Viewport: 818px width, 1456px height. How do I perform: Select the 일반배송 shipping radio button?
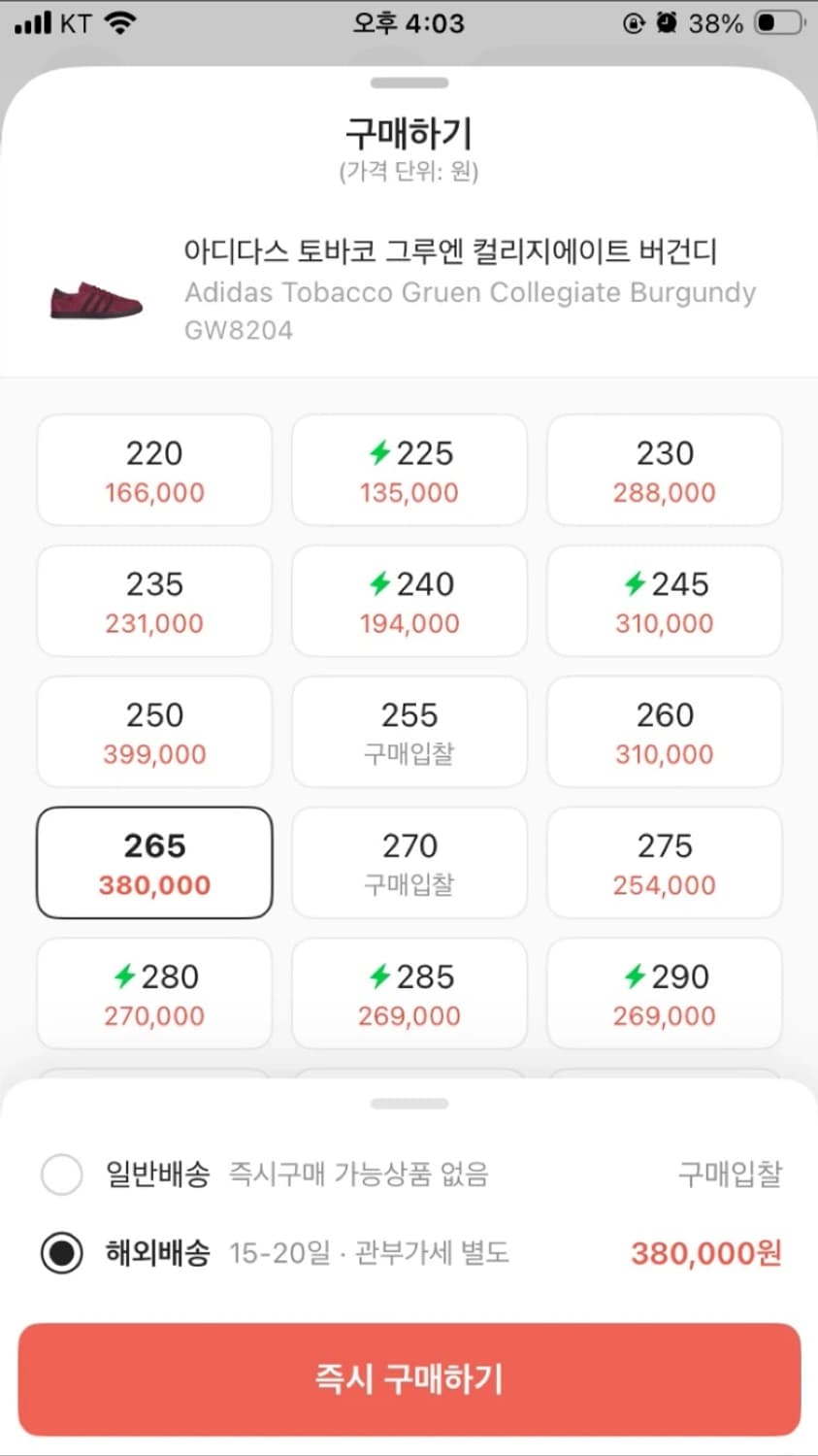[61, 1175]
